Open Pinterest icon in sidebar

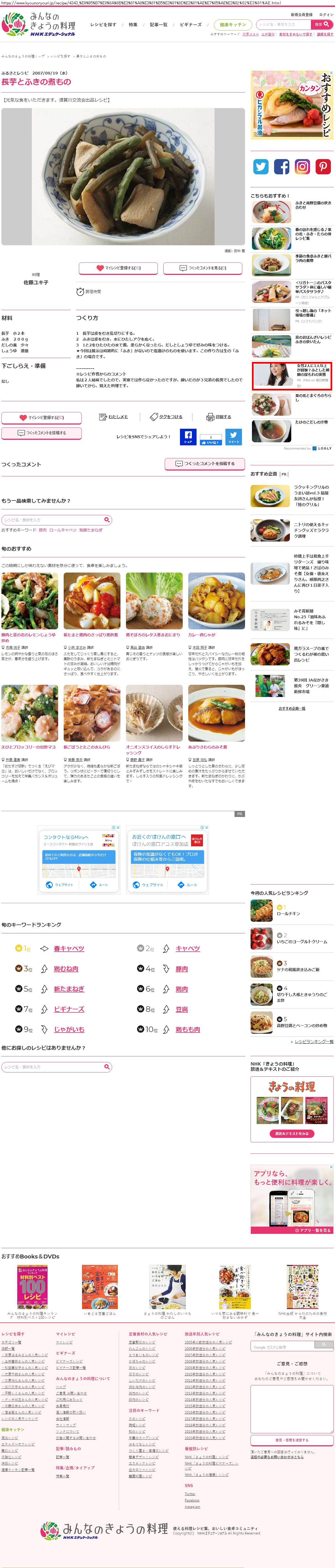[323, 166]
